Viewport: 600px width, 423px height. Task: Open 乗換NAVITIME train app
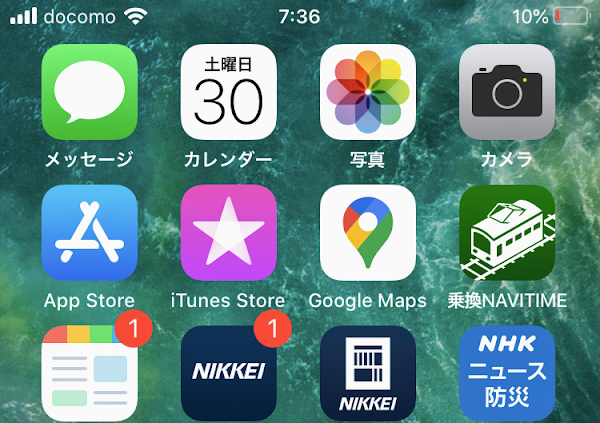pos(506,233)
